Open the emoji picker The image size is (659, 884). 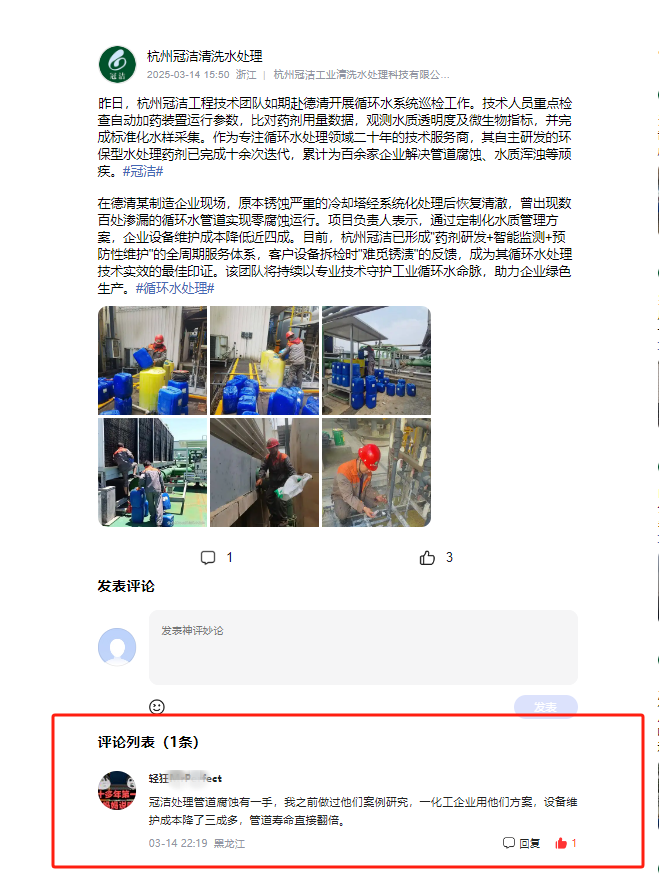[157, 706]
